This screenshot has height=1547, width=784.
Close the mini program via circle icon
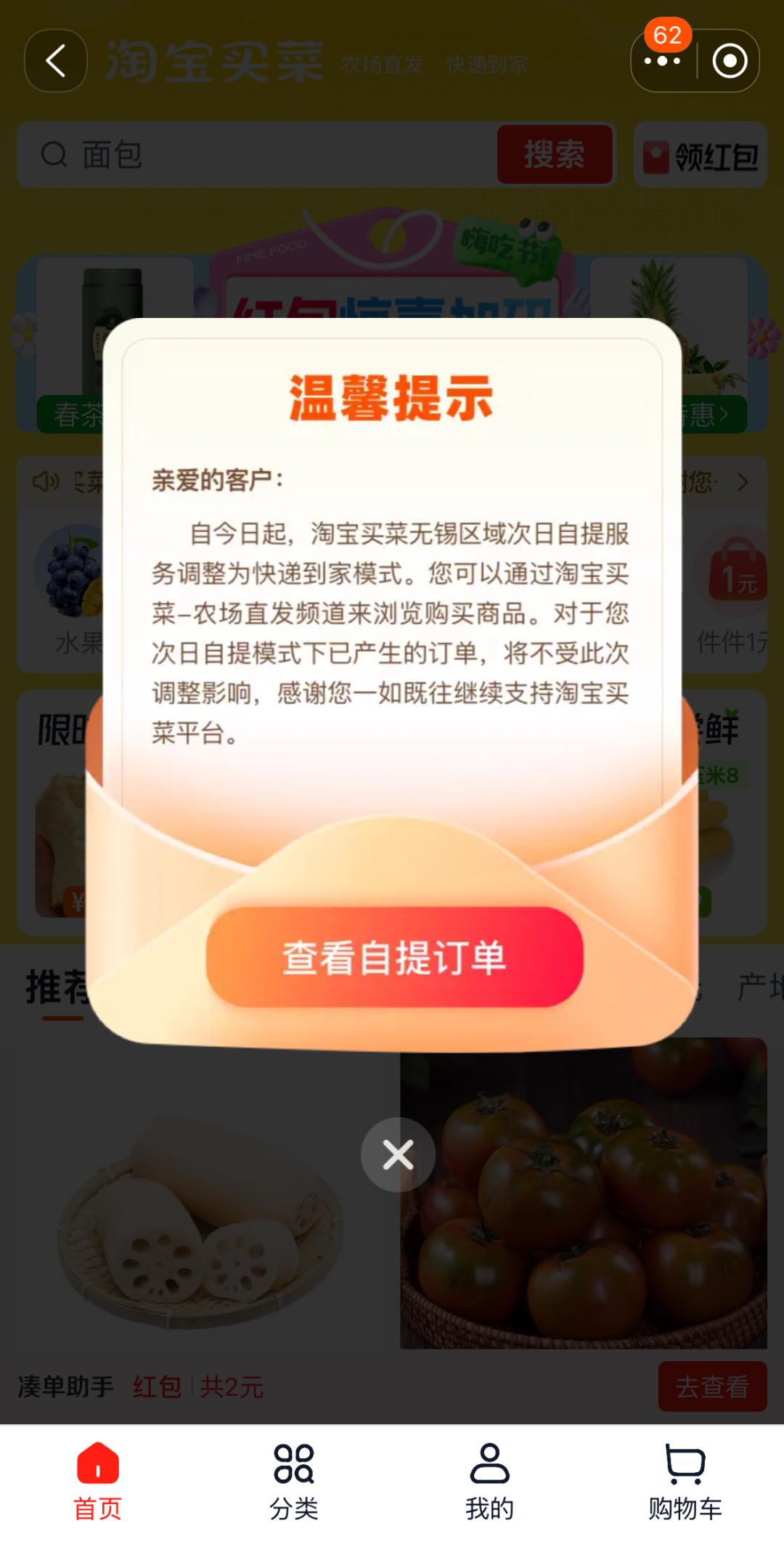[x=729, y=62]
